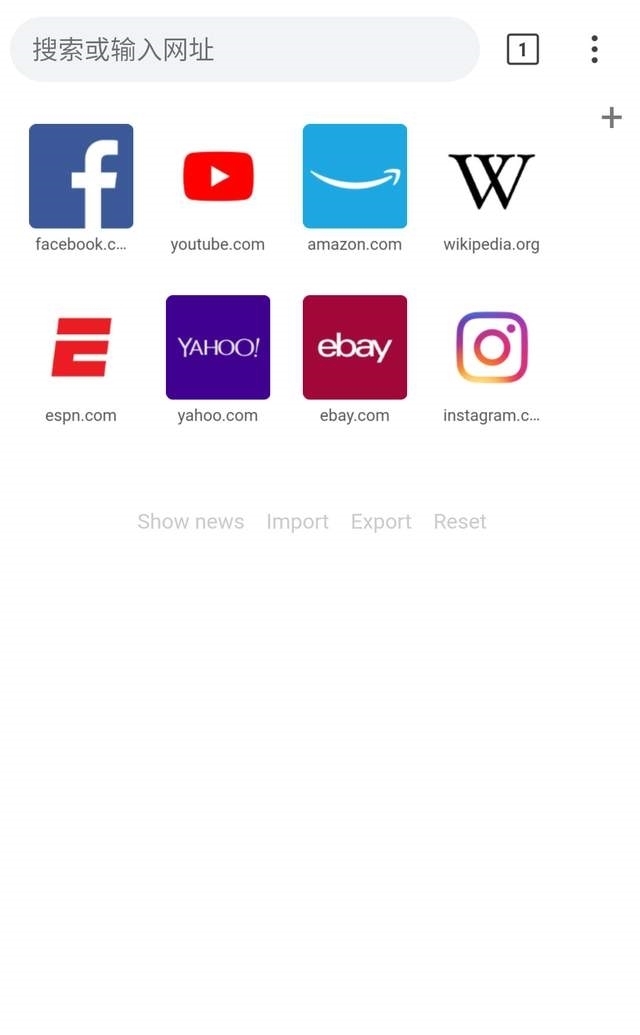Tap the search or URL address bar

pyautogui.click(x=244, y=49)
